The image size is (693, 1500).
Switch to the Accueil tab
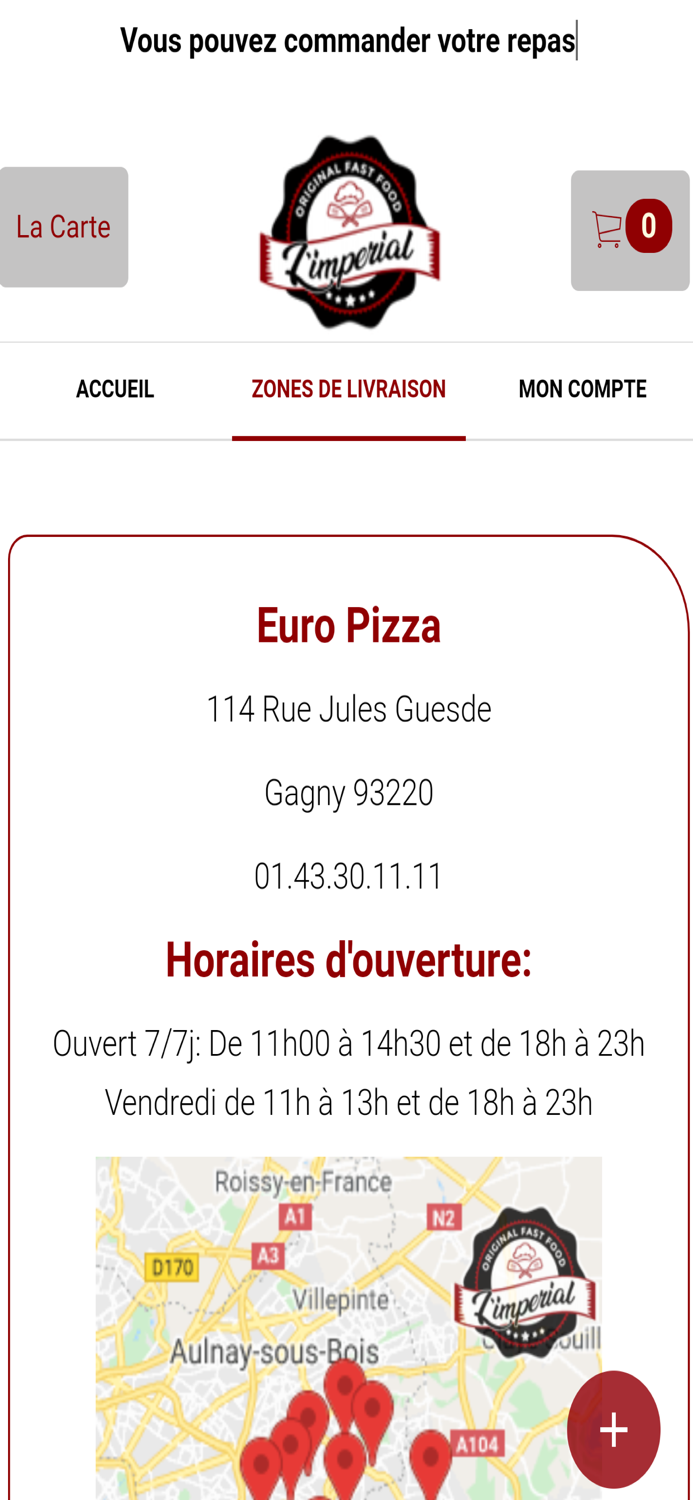(x=115, y=389)
